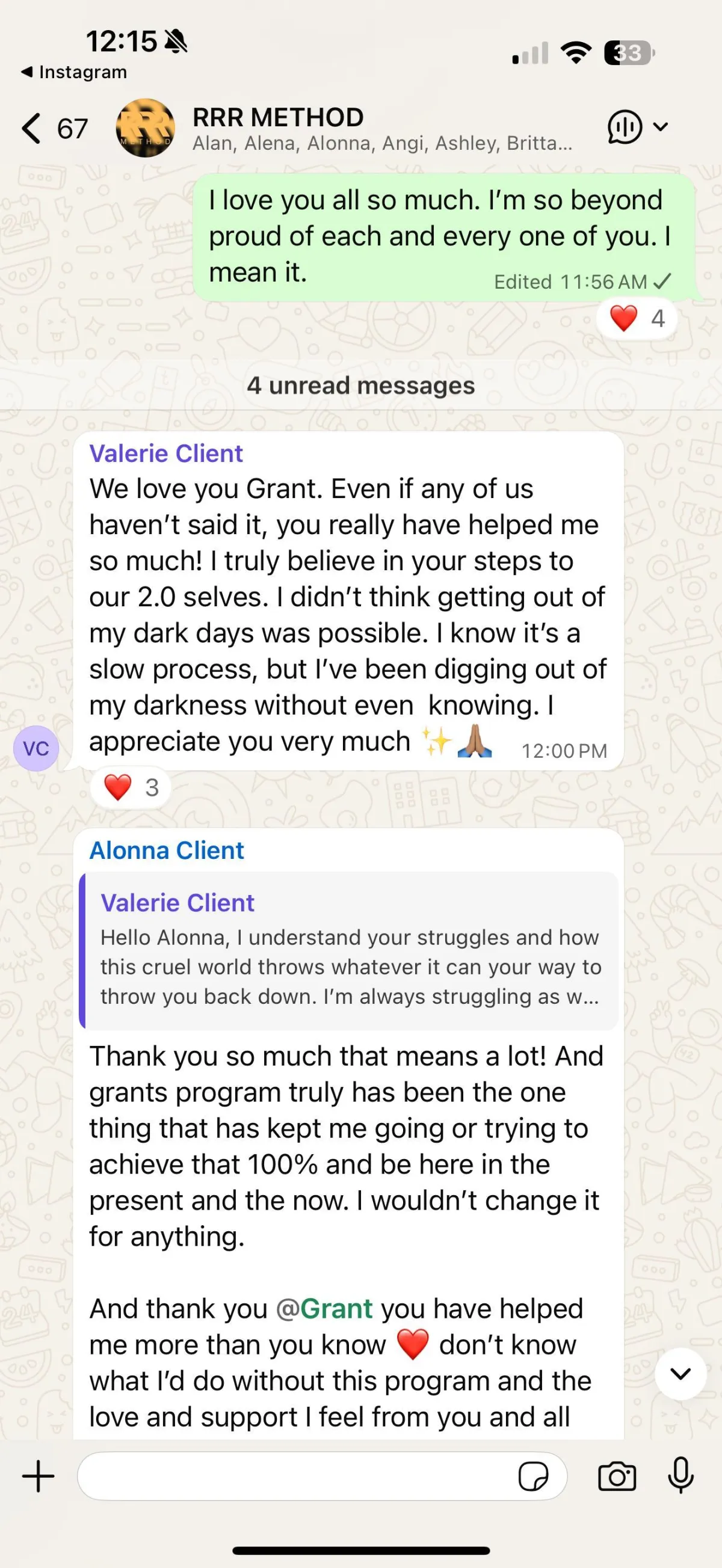View heart reactions on Valerie's message
722x1568 pixels.
point(131,787)
